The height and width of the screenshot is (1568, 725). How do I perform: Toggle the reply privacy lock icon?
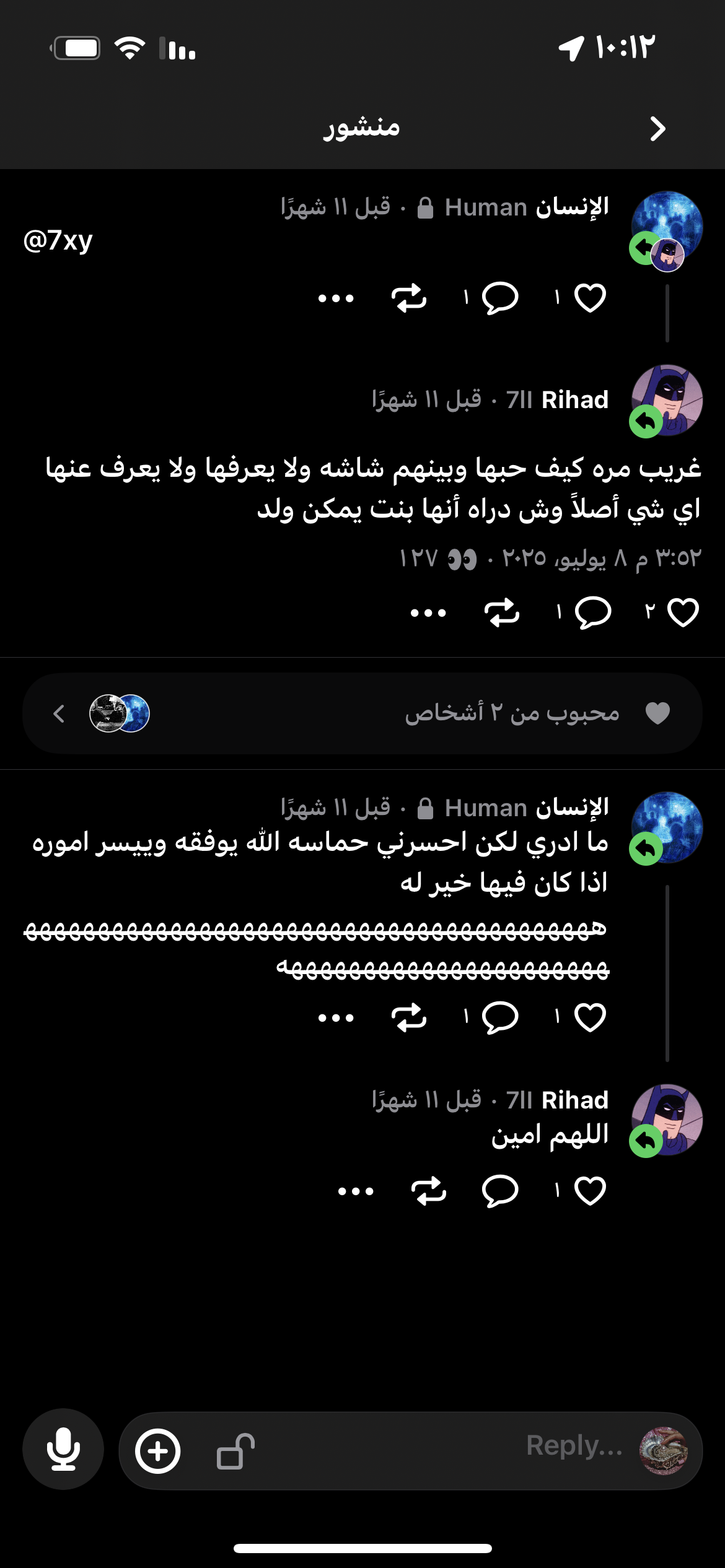[x=235, y=1451]
